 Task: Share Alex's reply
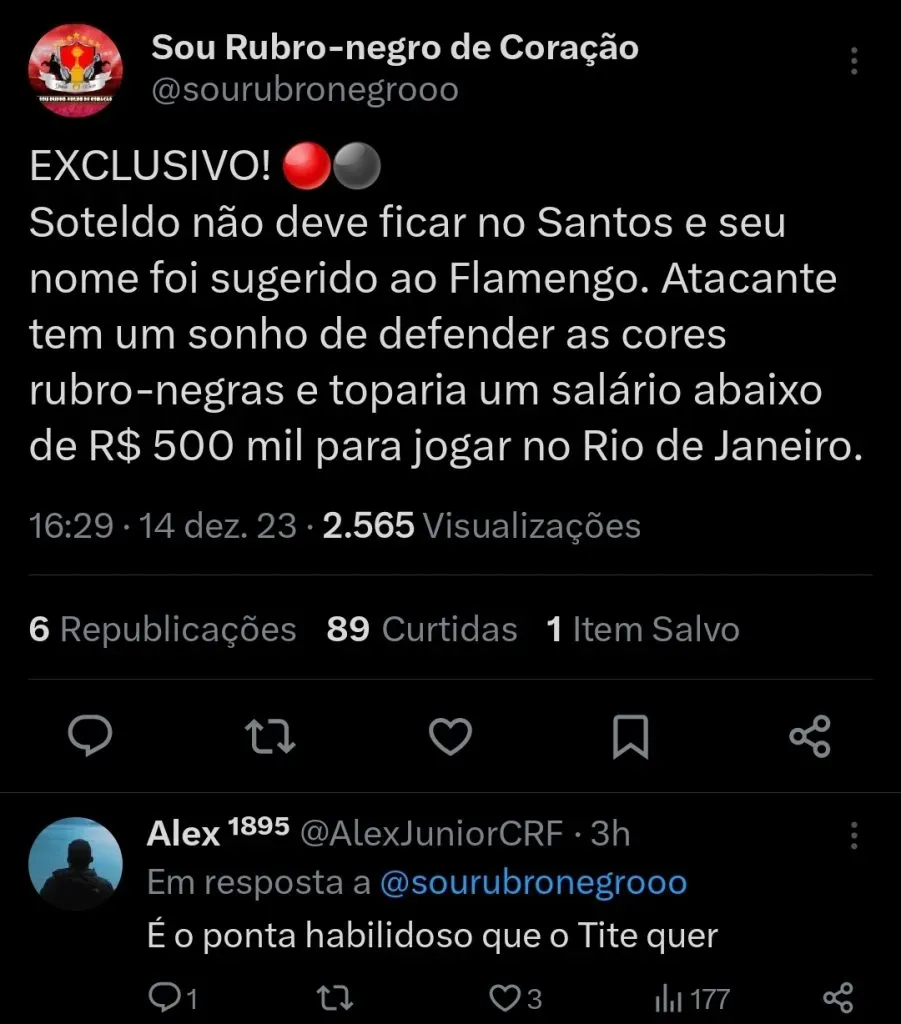click(836, 997)
